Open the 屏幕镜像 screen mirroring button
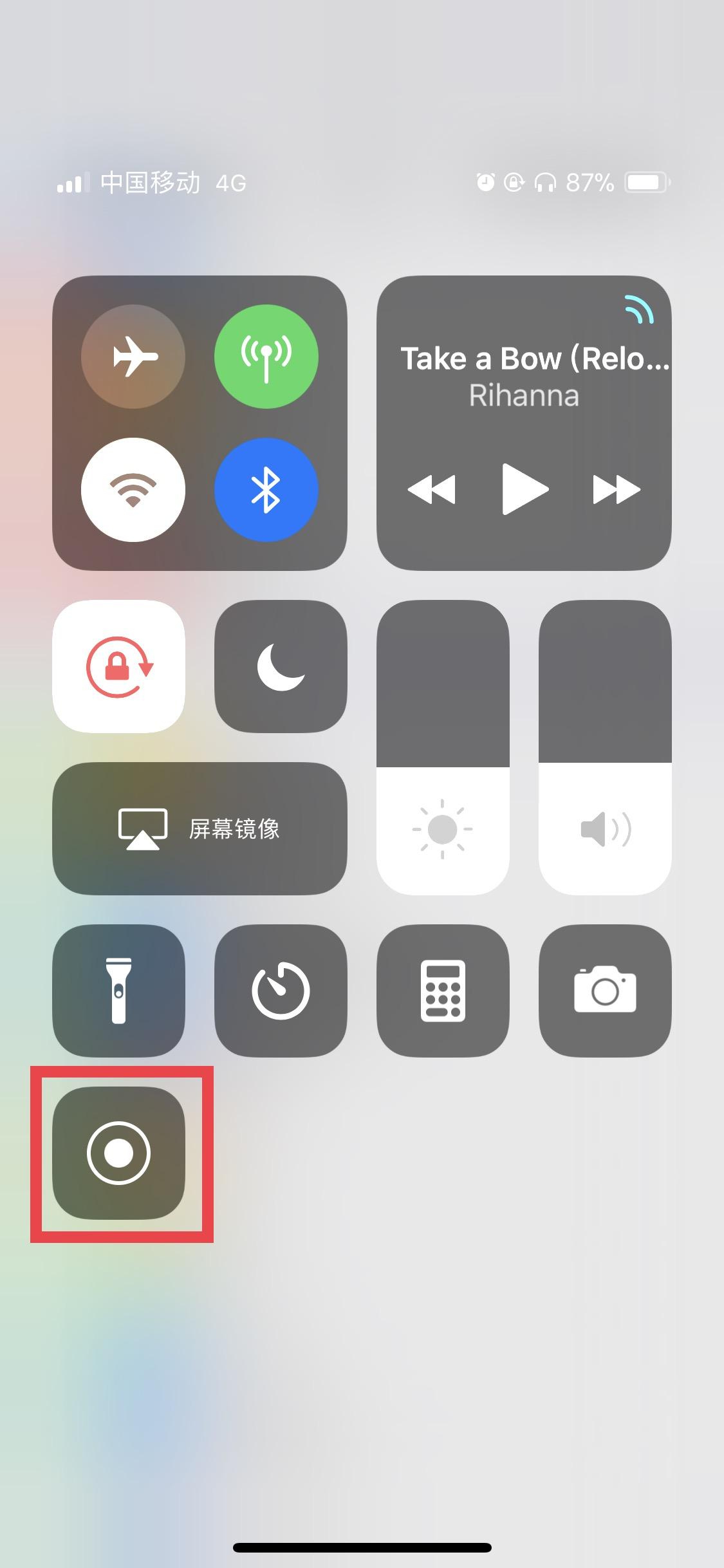This screenshot has width=724, height=1568. tap(200, 828)
